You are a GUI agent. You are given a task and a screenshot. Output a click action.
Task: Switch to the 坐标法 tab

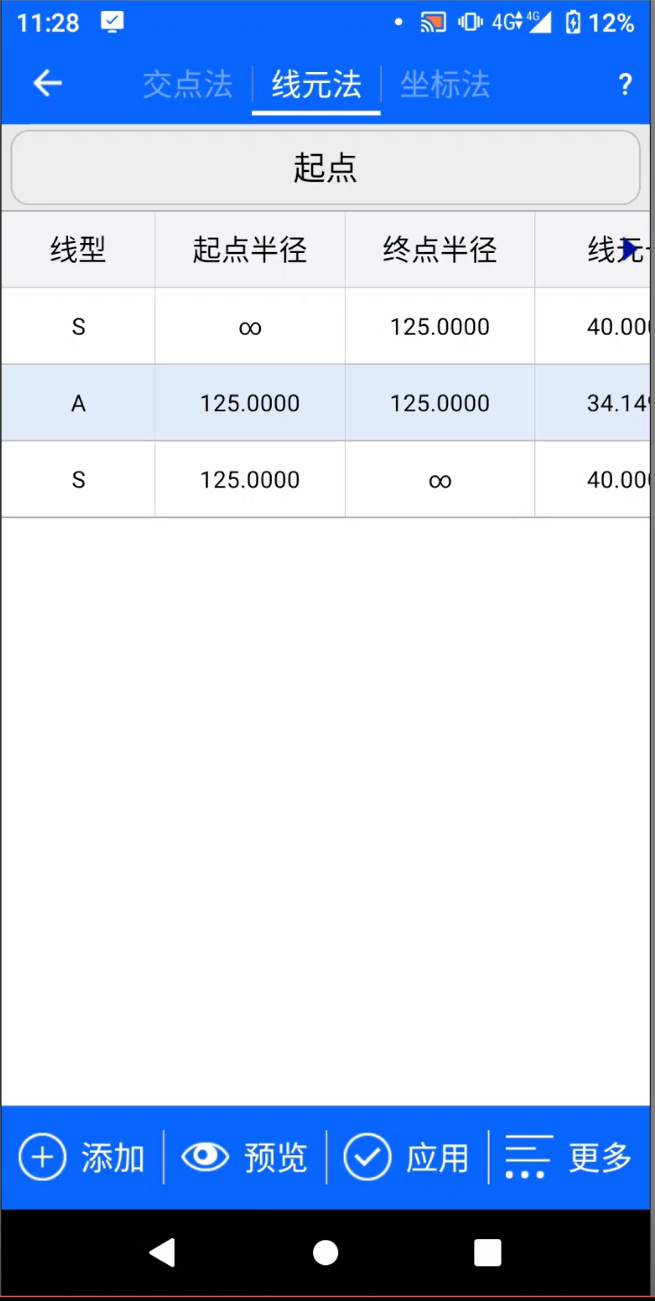445,85
